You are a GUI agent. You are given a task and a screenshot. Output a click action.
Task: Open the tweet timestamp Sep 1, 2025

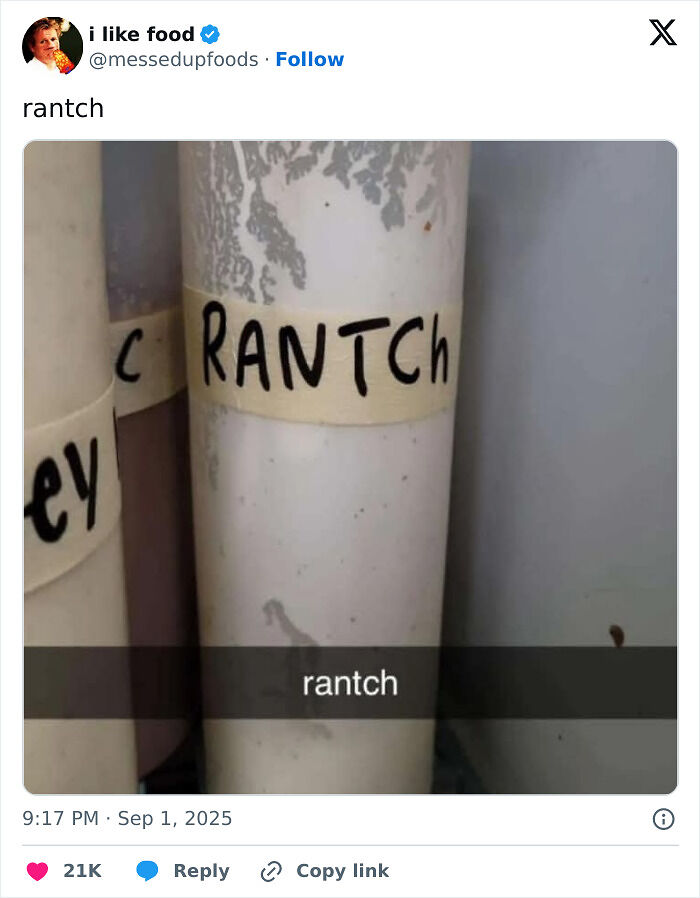[127, 818]
